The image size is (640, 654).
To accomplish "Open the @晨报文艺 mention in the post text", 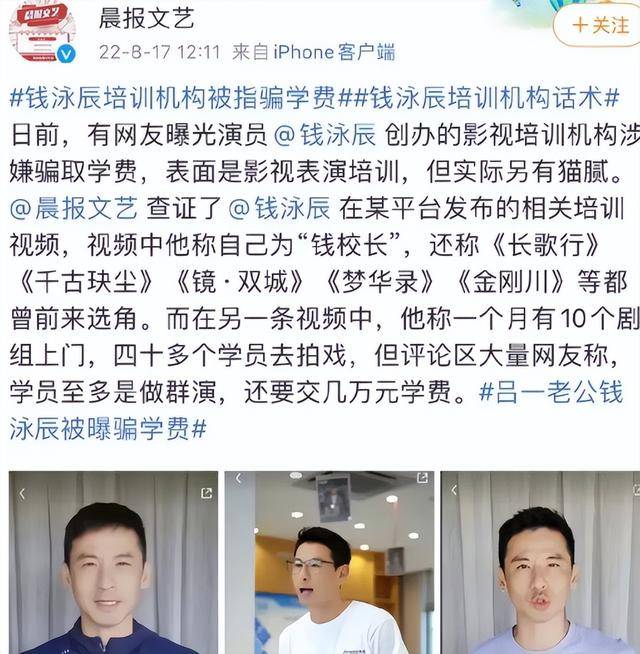I will click(72, 209).
